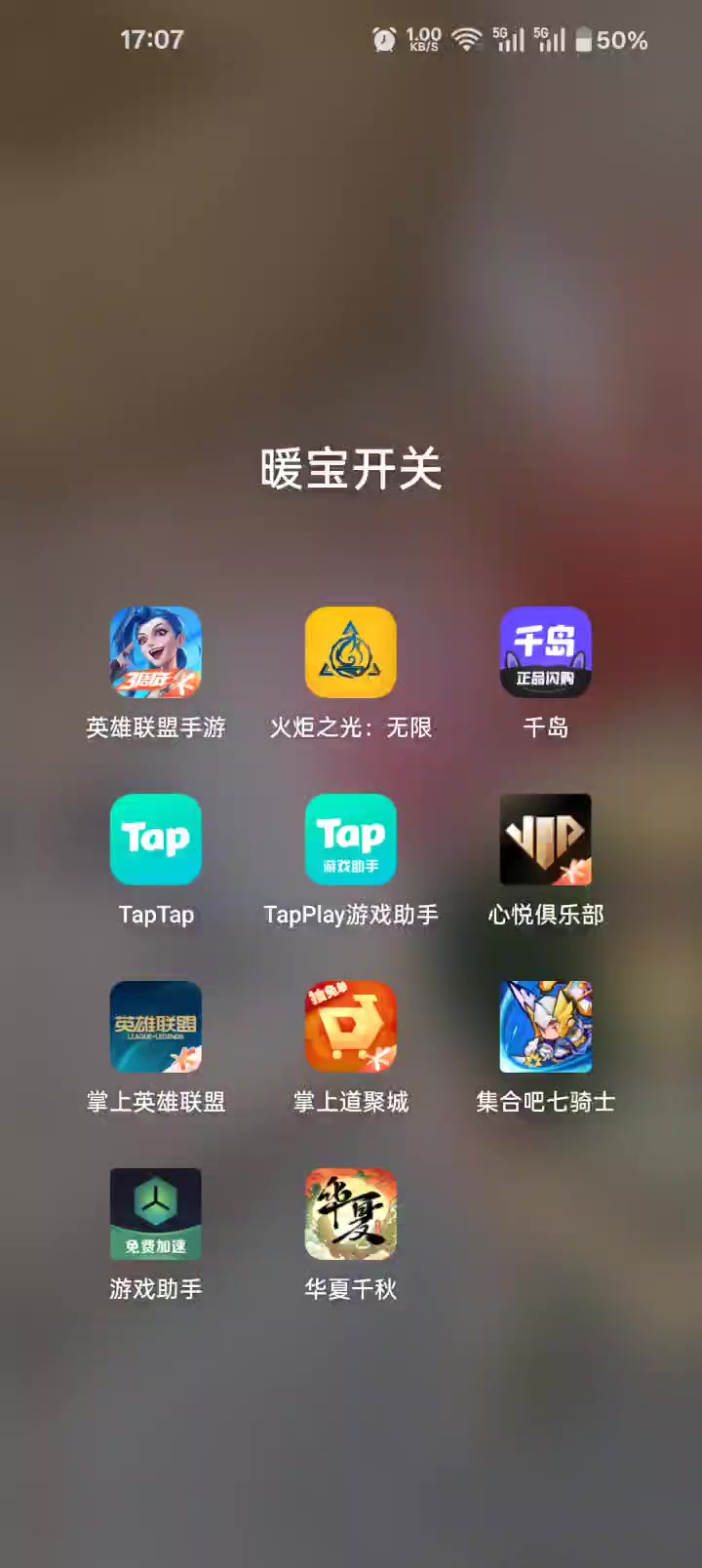Open 掌上道聚城 app
The image size is (702, 1568).
point(351,1027)
